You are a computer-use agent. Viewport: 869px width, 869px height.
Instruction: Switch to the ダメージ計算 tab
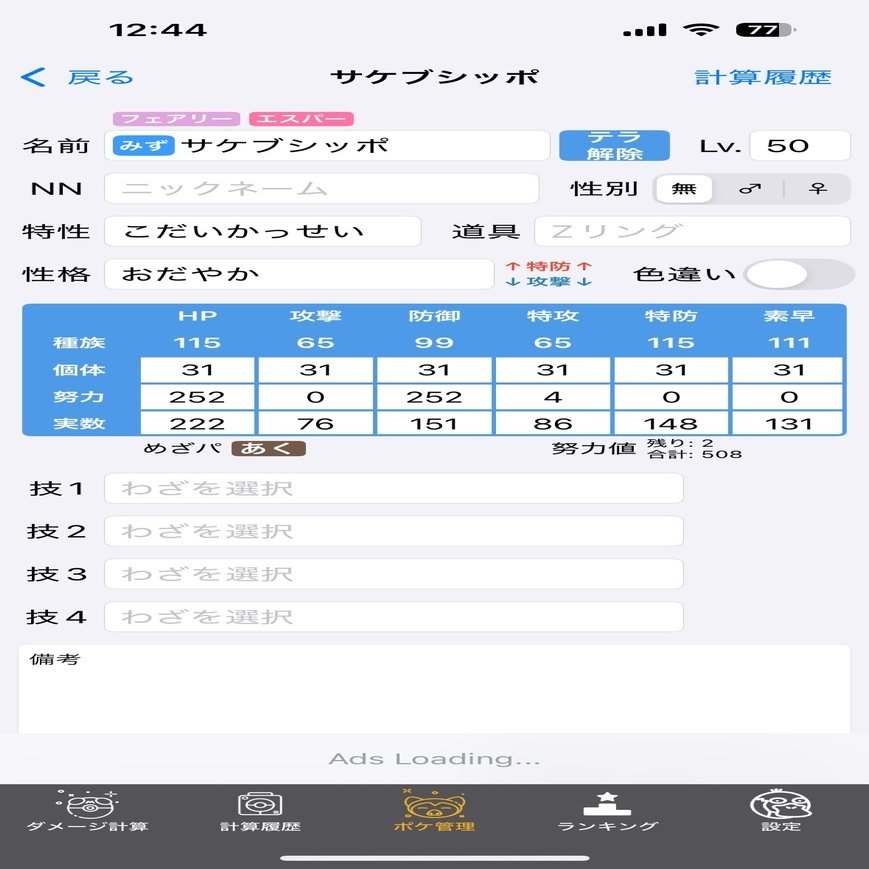[87, 811]
